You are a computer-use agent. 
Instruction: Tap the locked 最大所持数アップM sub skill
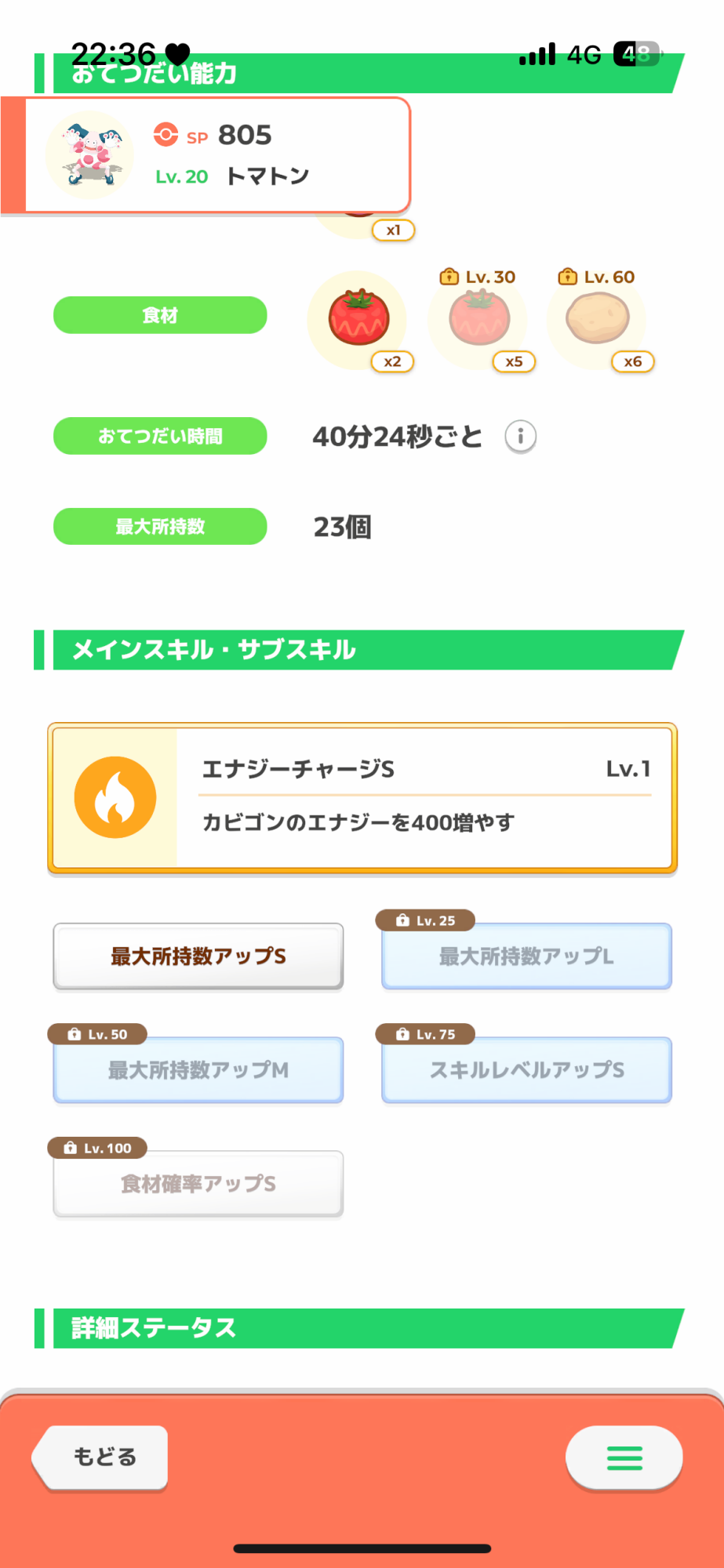[198, 1070]
